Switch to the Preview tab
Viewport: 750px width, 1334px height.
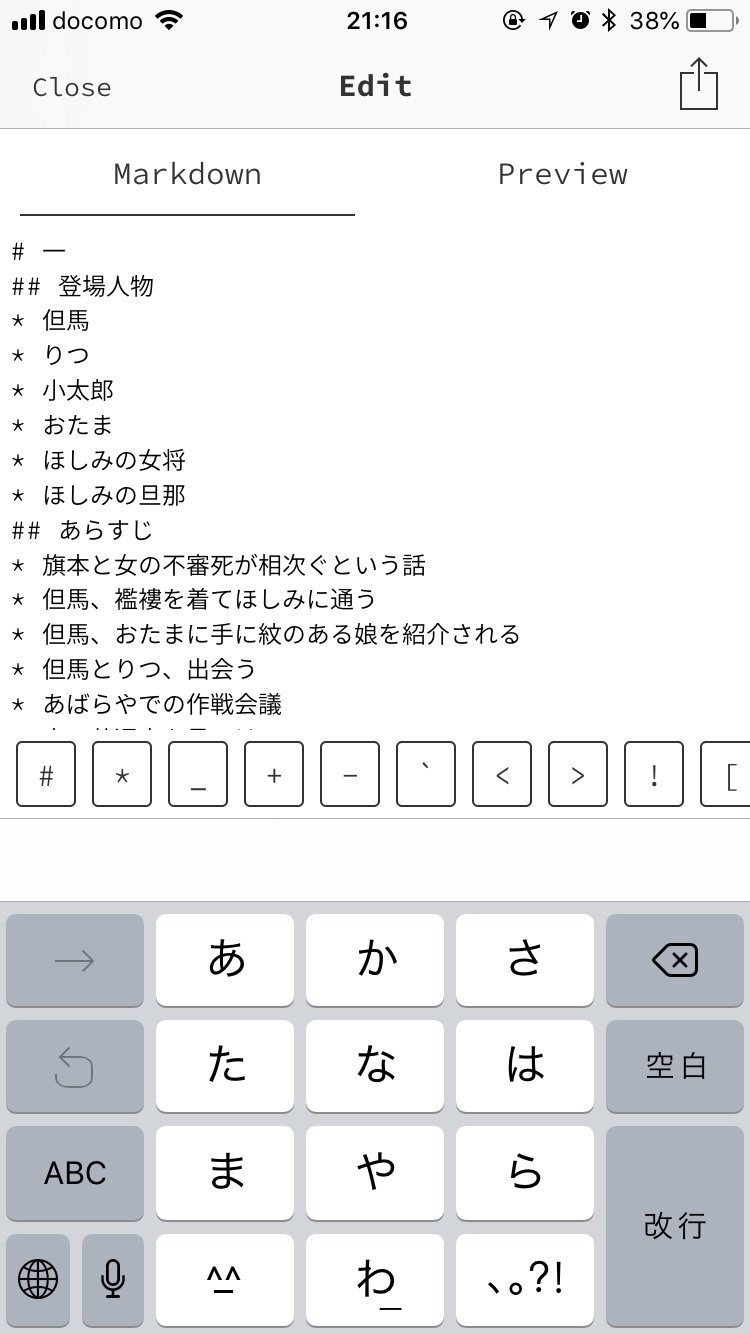pos(562,174)
